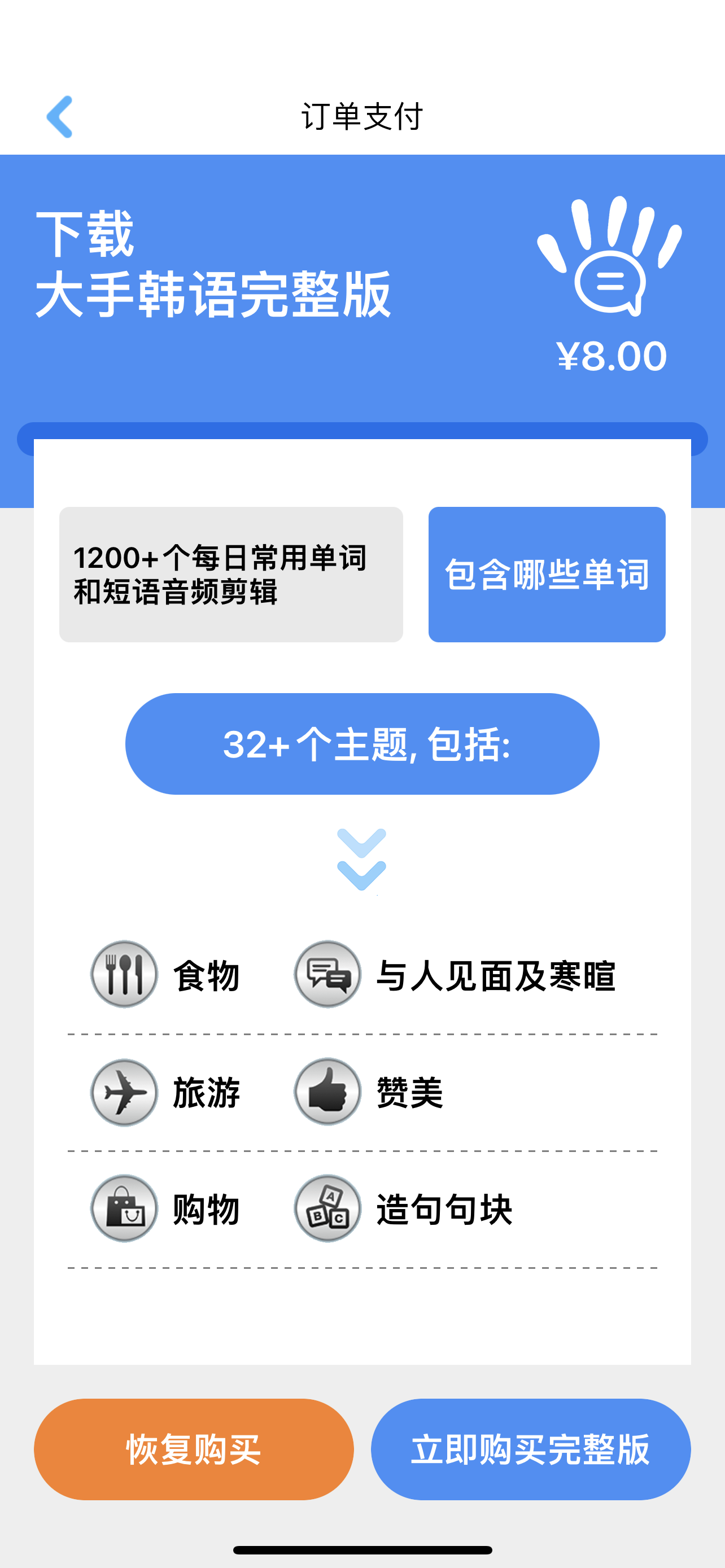Go back from the 订单支付 page
This screenshot has height=1568, width=725.
60,116
